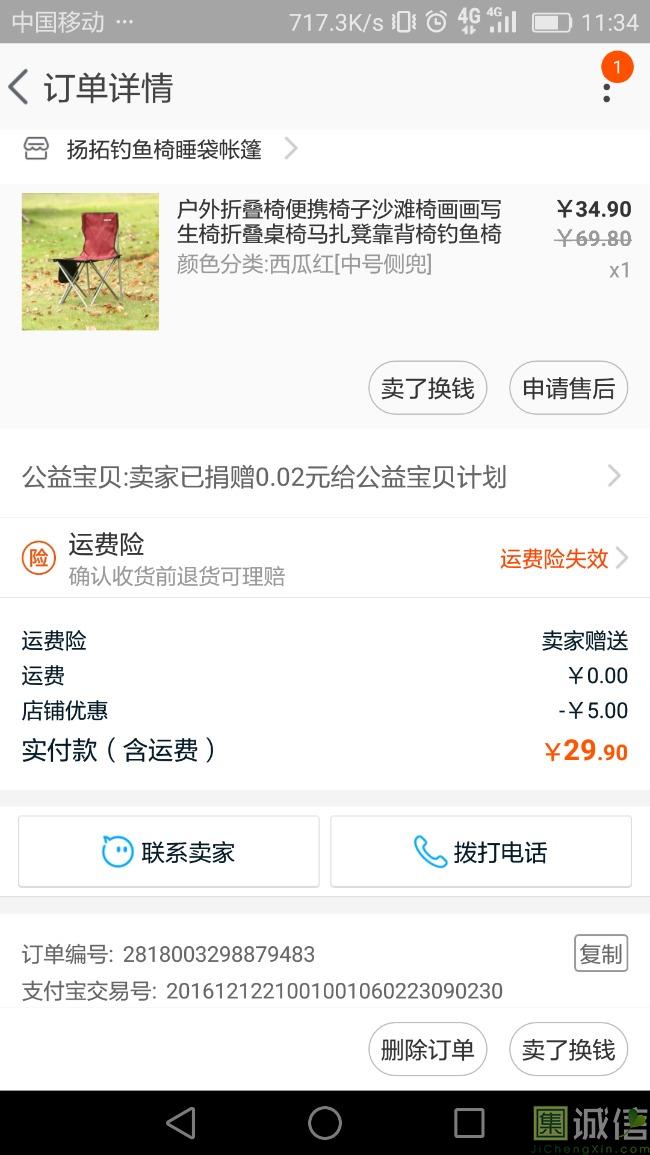
Task: Request after-sales with 申请售后
Action: (568, 388)
